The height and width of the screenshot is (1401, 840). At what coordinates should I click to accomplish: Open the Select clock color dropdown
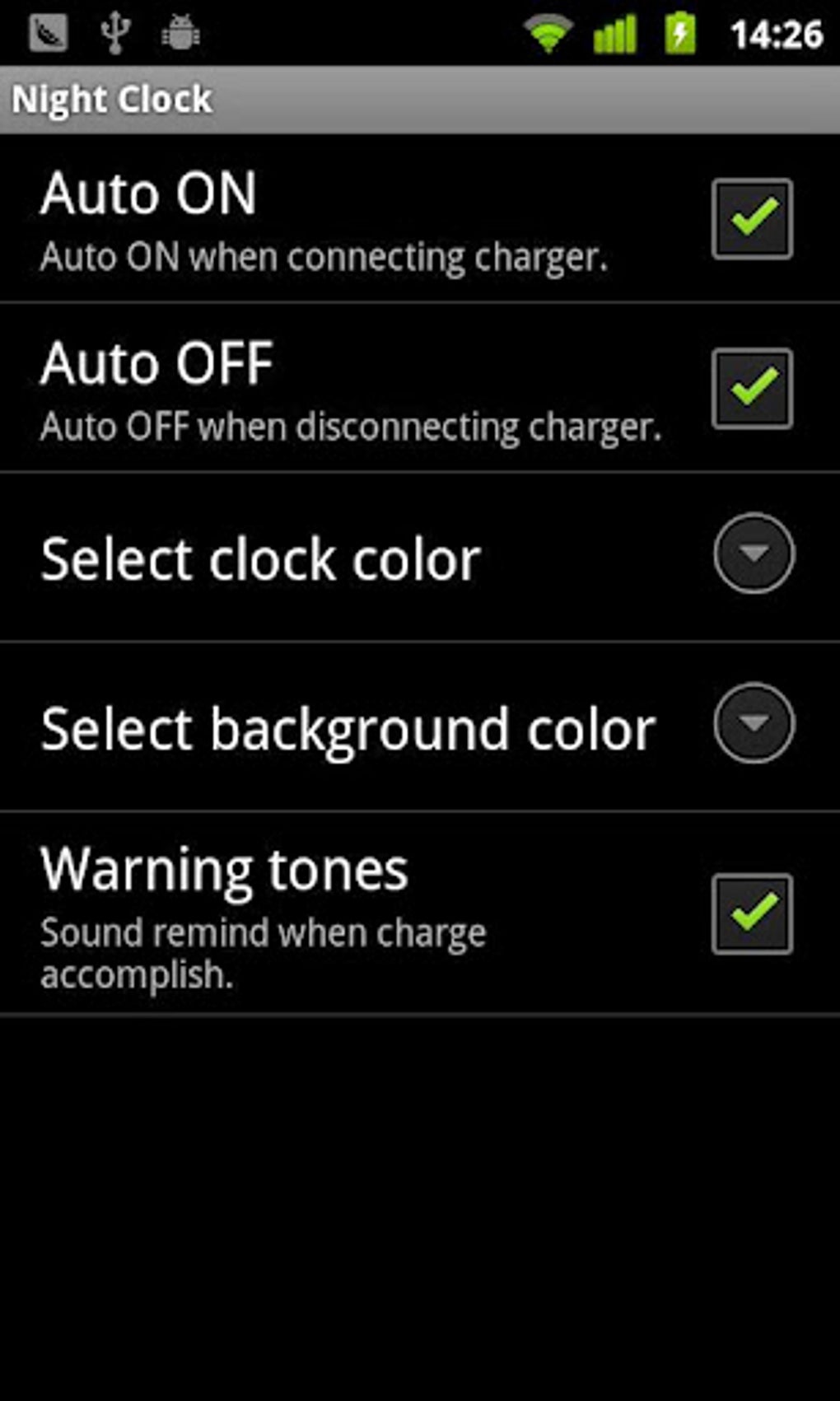pyautogui.click(x=754, y=553)
